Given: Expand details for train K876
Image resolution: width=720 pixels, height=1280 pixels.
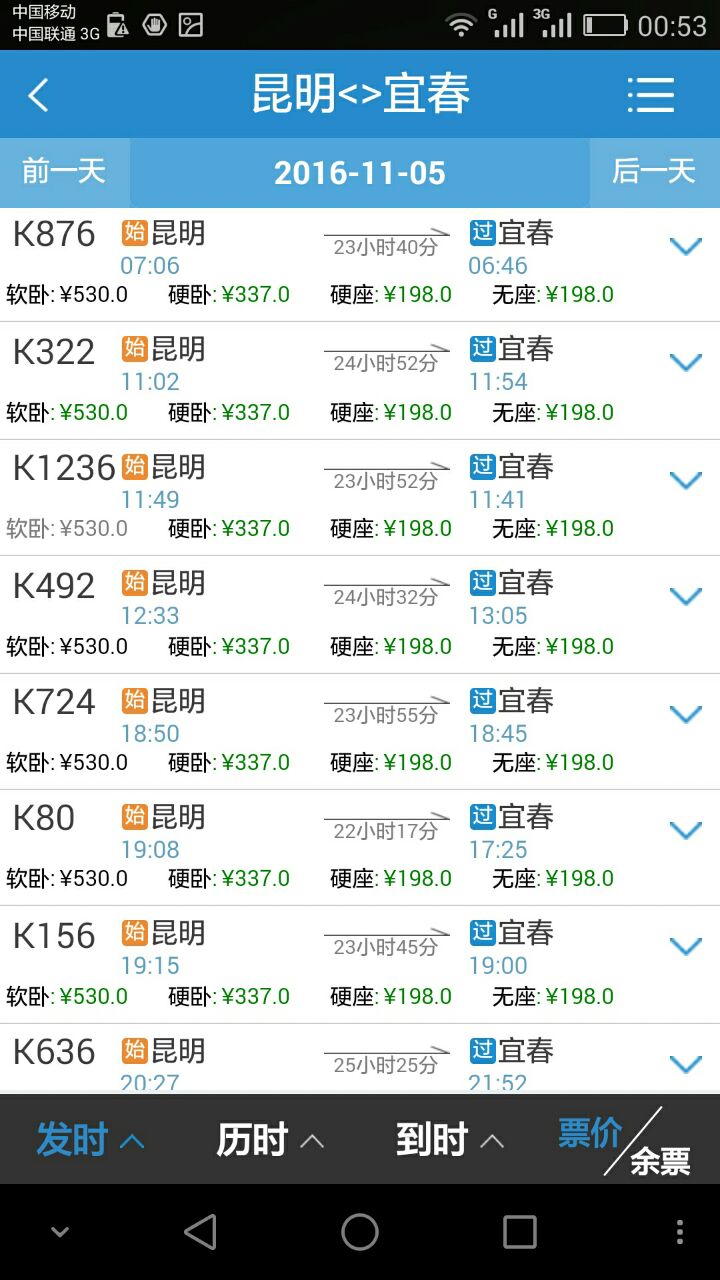Looking at the screenshot, I should pyautogui.click(x=686, y=246).
